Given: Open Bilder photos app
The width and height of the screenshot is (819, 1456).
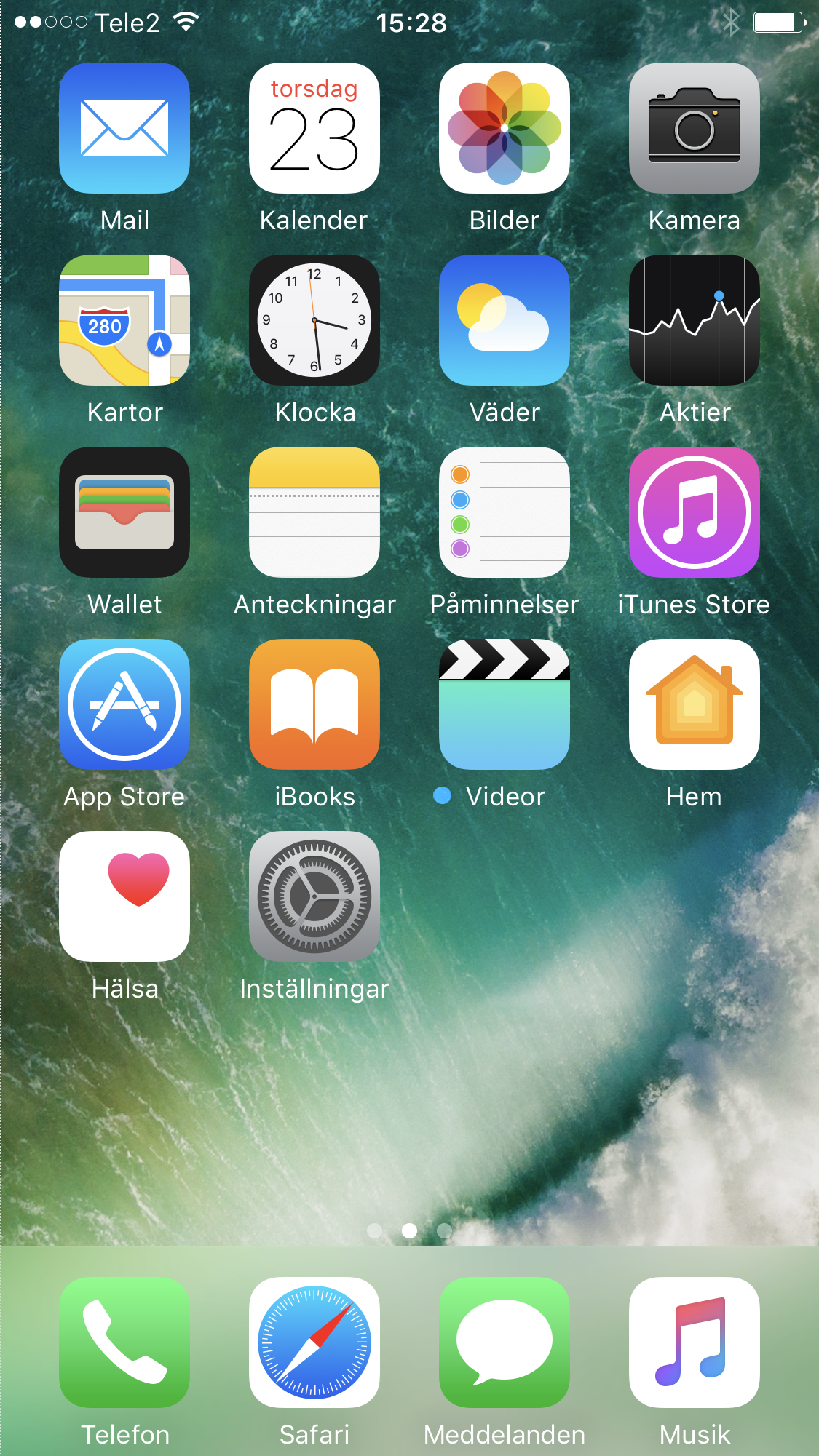Looking at the screenshot, I should pyautogui.click(x=505, y=128).
